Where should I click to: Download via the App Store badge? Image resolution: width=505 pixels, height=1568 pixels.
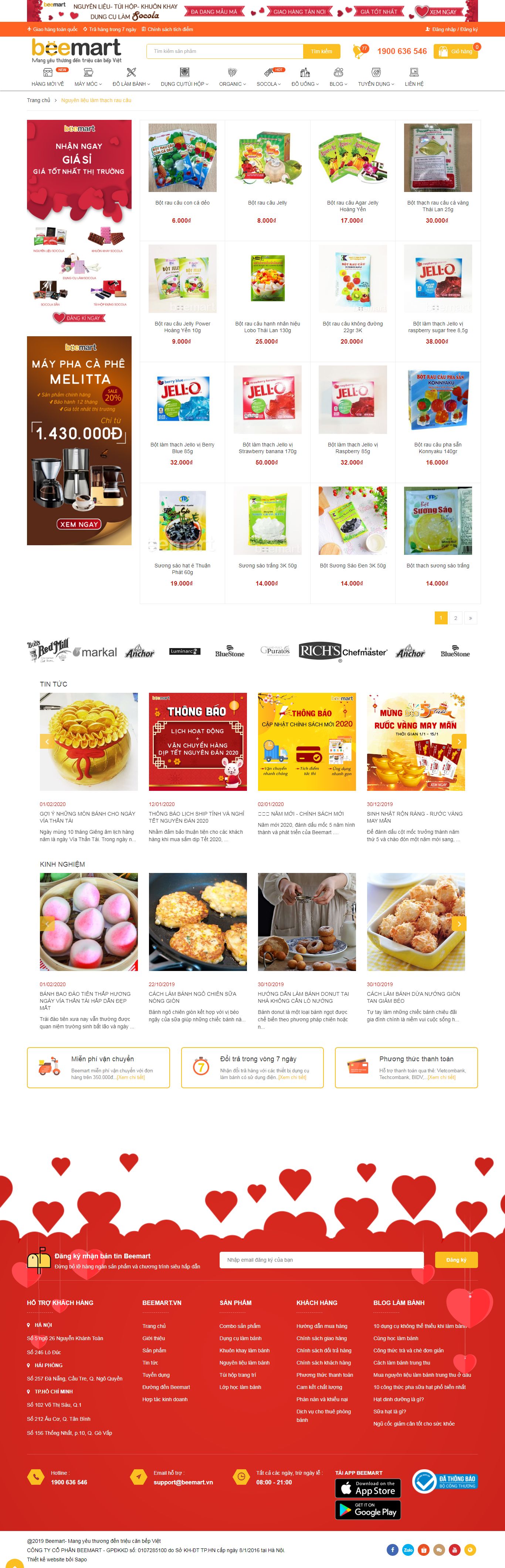coord(367,1488)
